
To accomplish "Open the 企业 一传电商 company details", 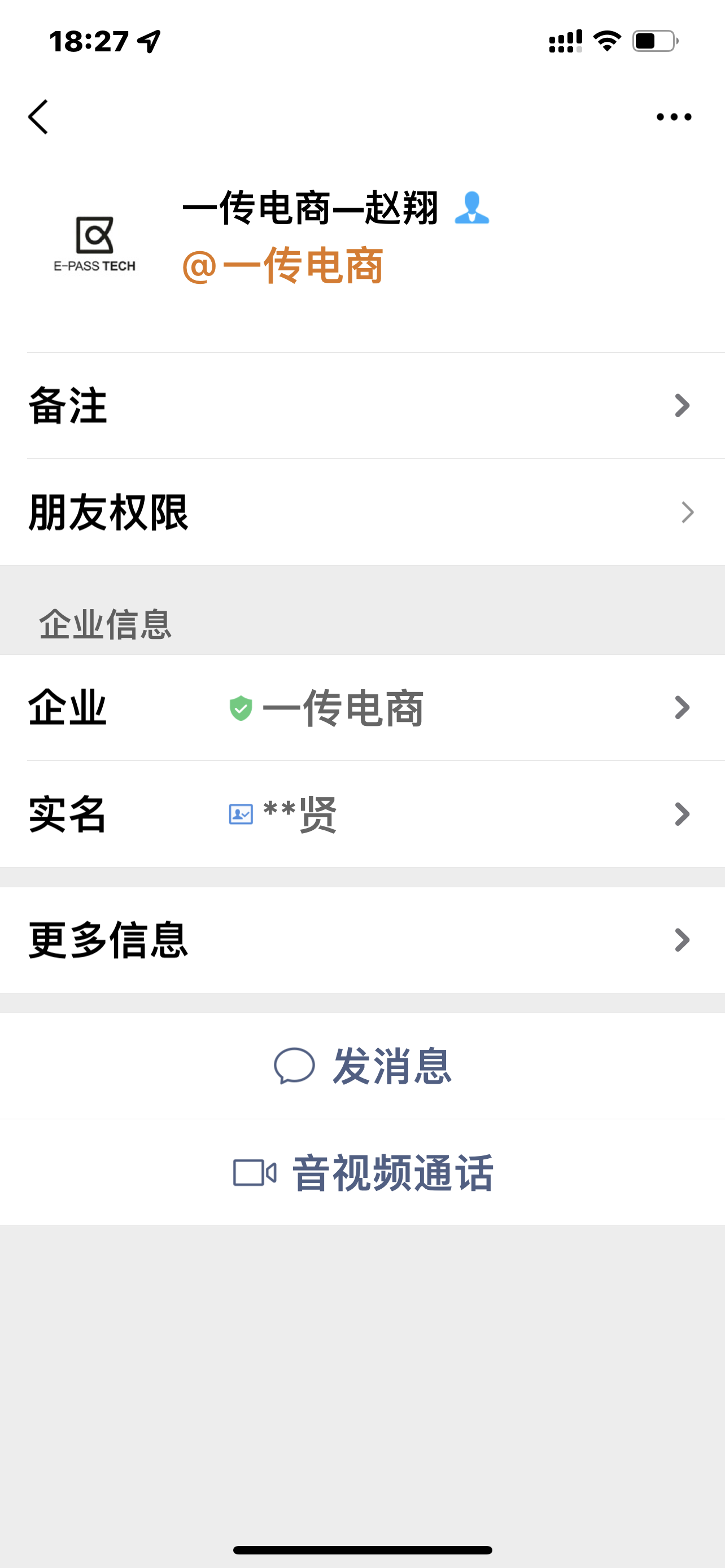I will pos(363,707).
